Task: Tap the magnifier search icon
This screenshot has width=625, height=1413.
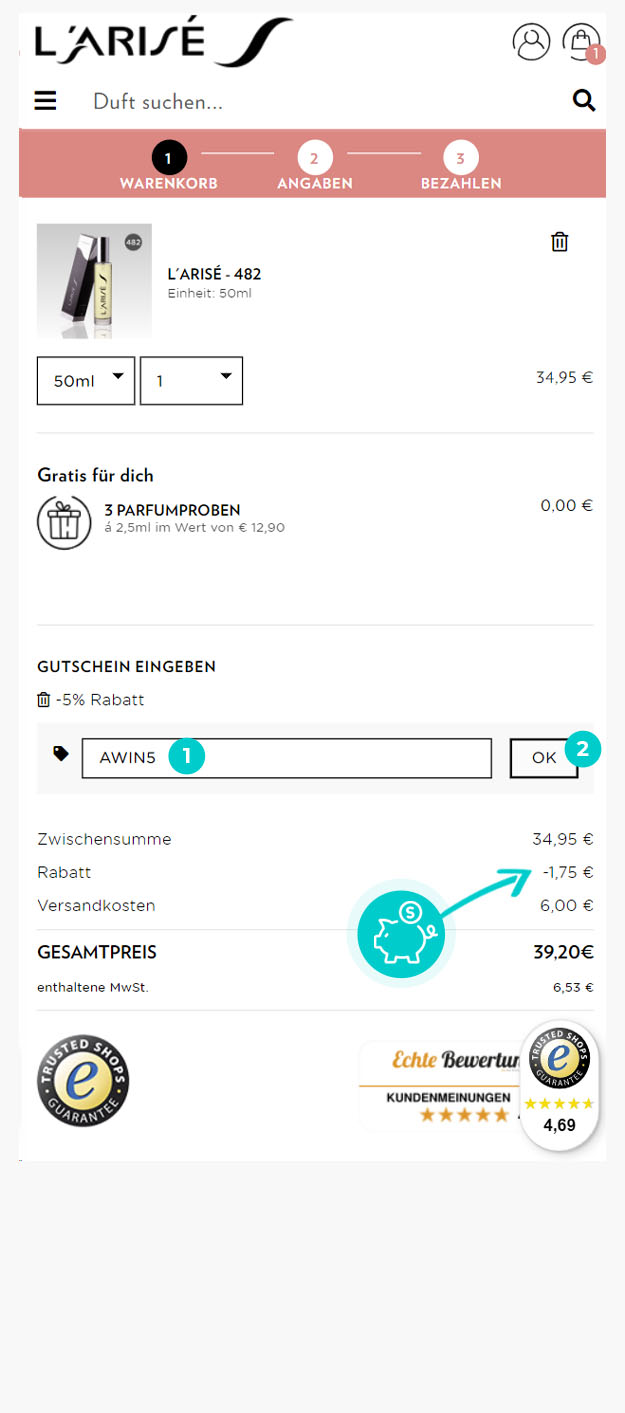Action: pyautogui.click(x=583, y=100)
